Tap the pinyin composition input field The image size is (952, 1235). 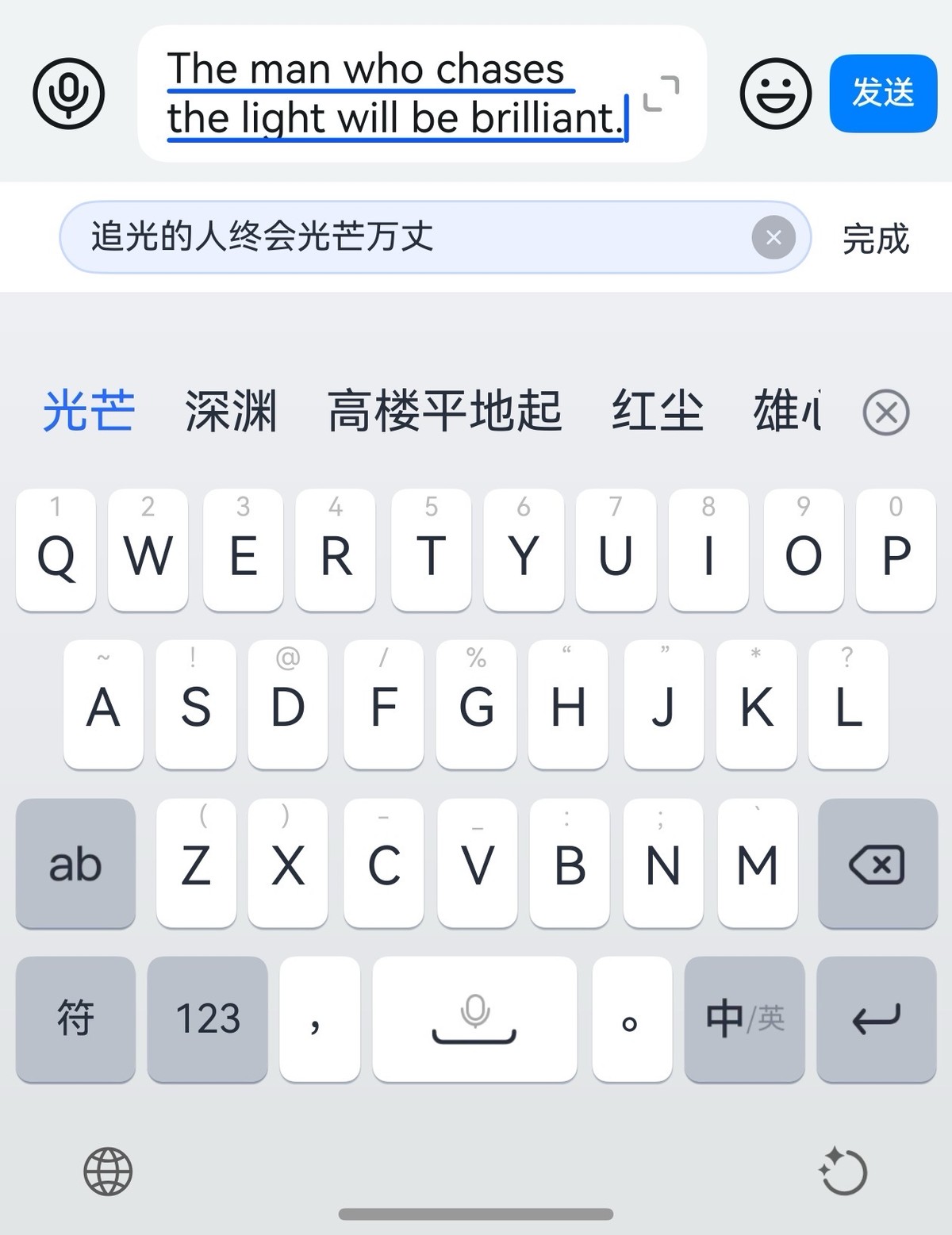point(317,236)
